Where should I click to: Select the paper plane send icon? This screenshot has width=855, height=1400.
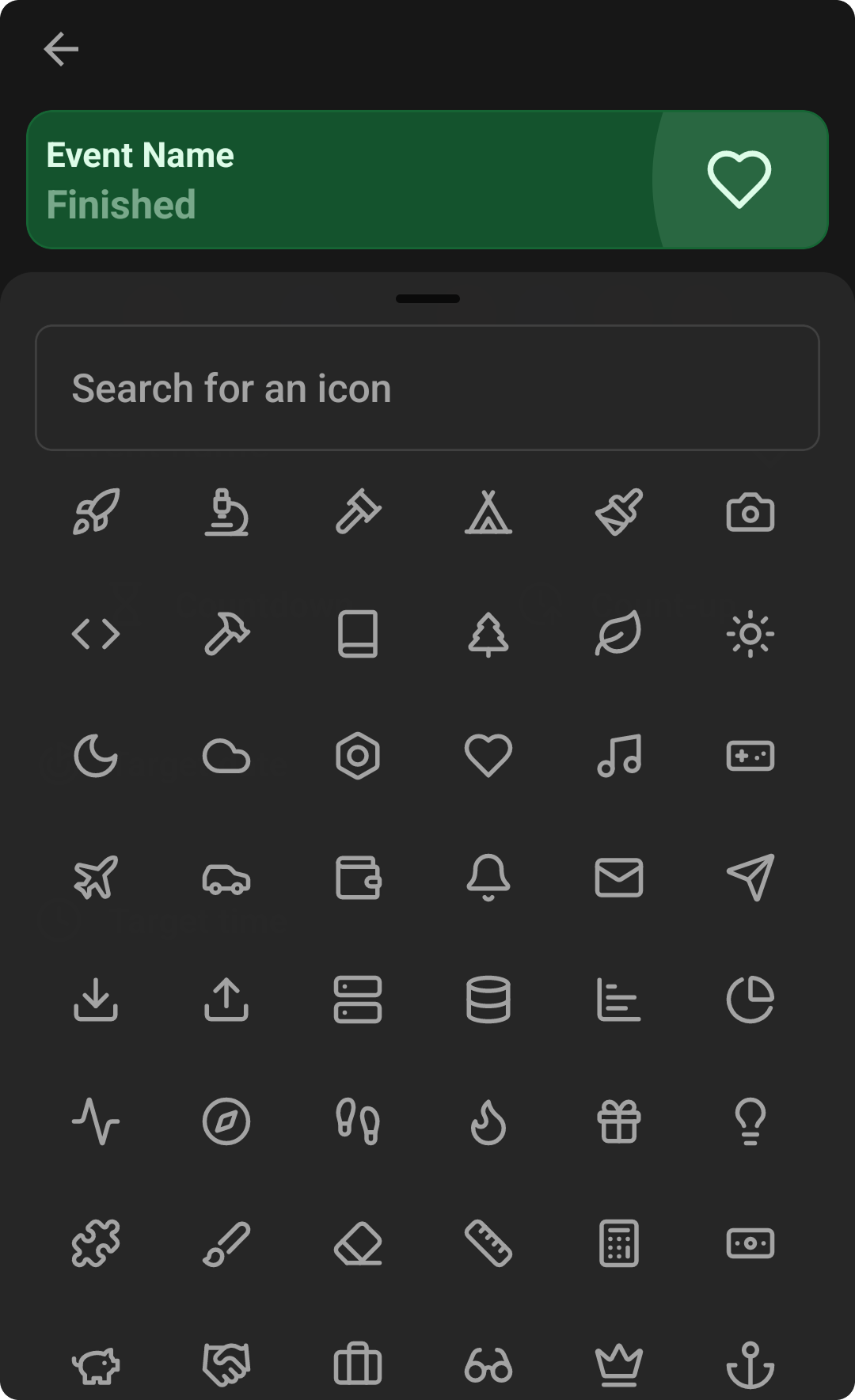coord(750,878)
